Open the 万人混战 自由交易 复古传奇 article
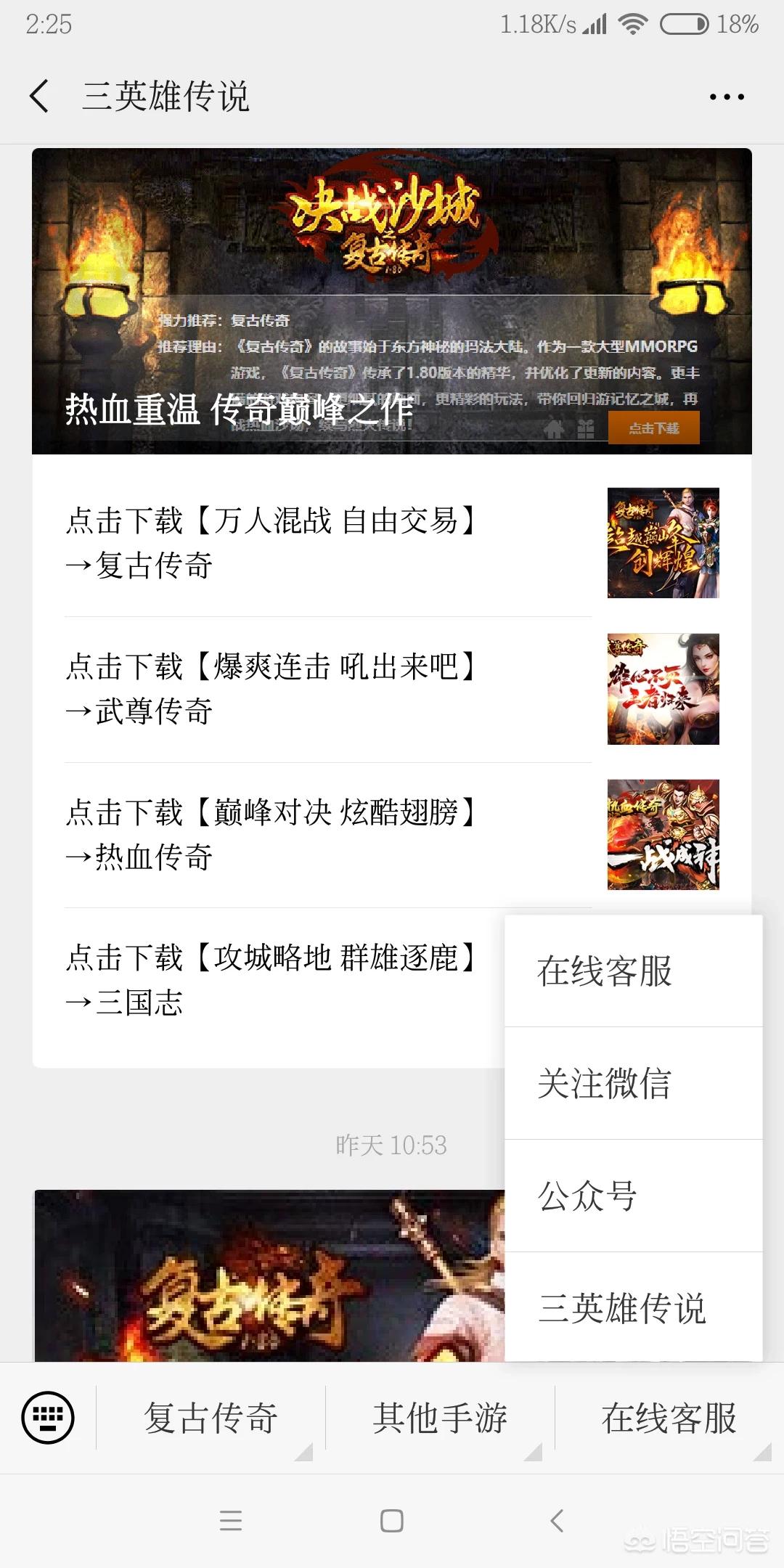This screenshot has width=784, height=1568. [x=327, y=543]
